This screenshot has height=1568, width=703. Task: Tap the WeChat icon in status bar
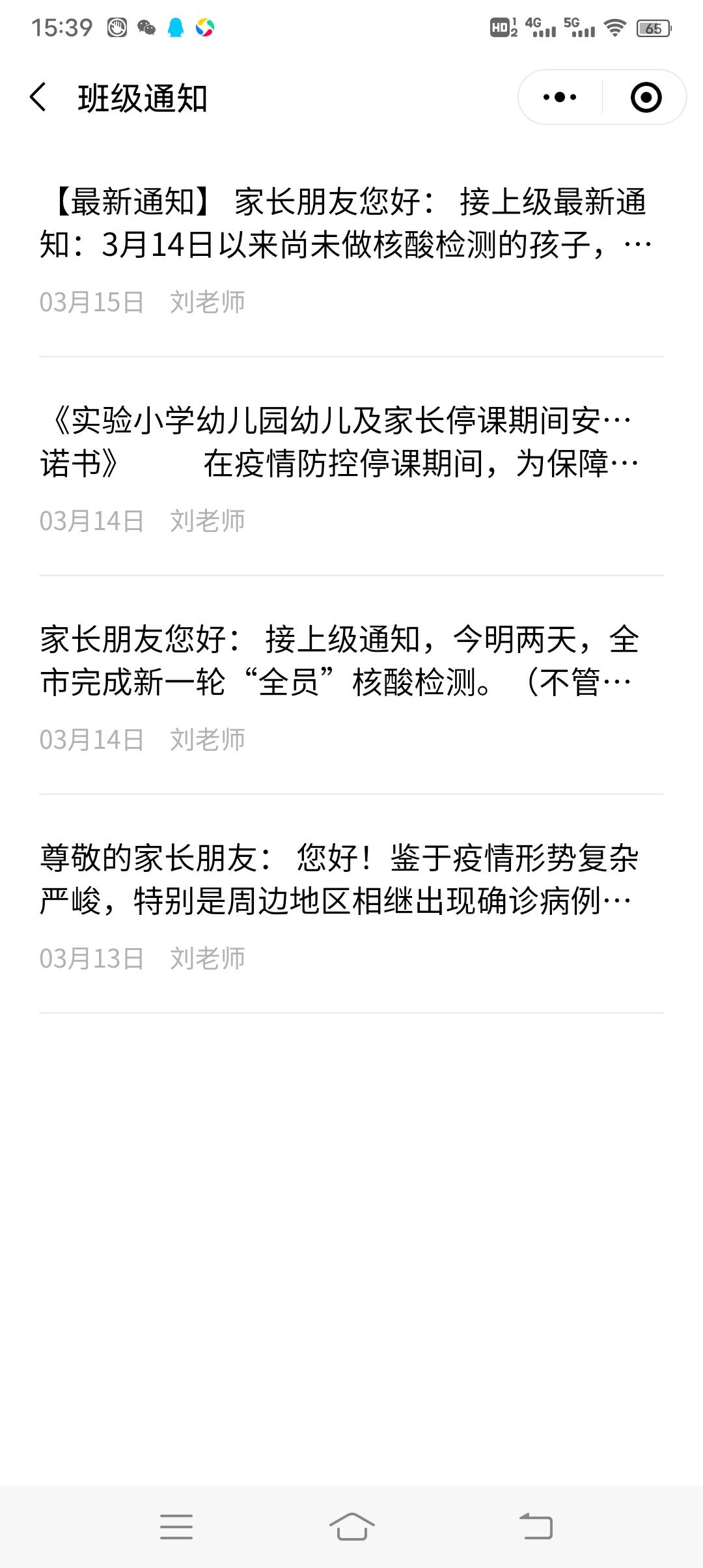point(145,27)
